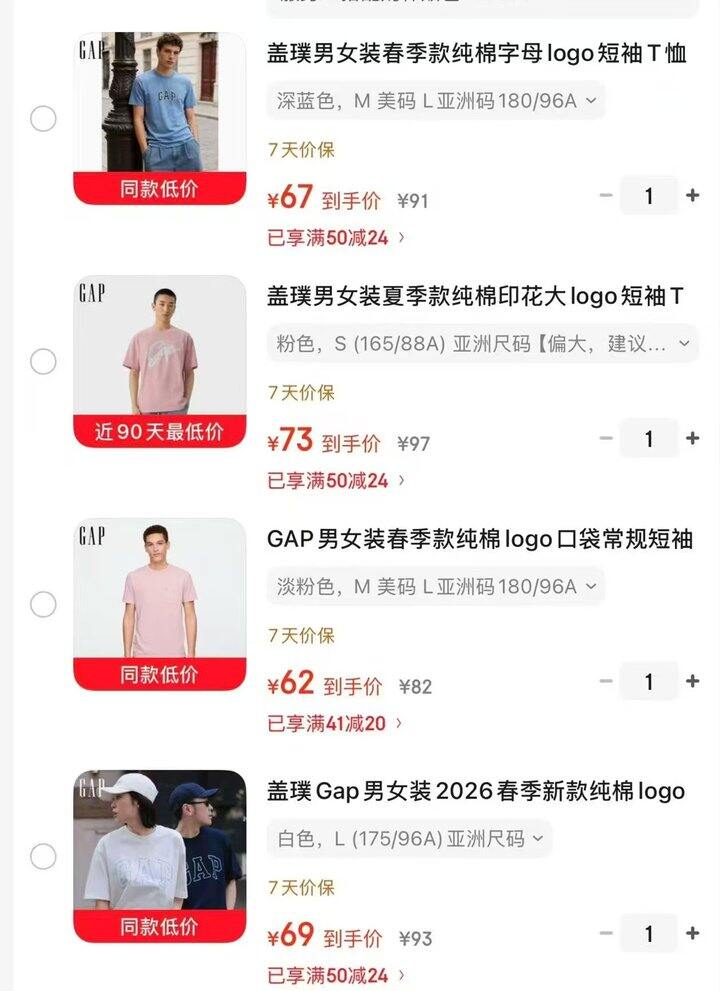The height and width of the screenshot is (991, 720).
Task: Open 已享满50减24 promo under ¥73 item
Action: click(336, 481)
